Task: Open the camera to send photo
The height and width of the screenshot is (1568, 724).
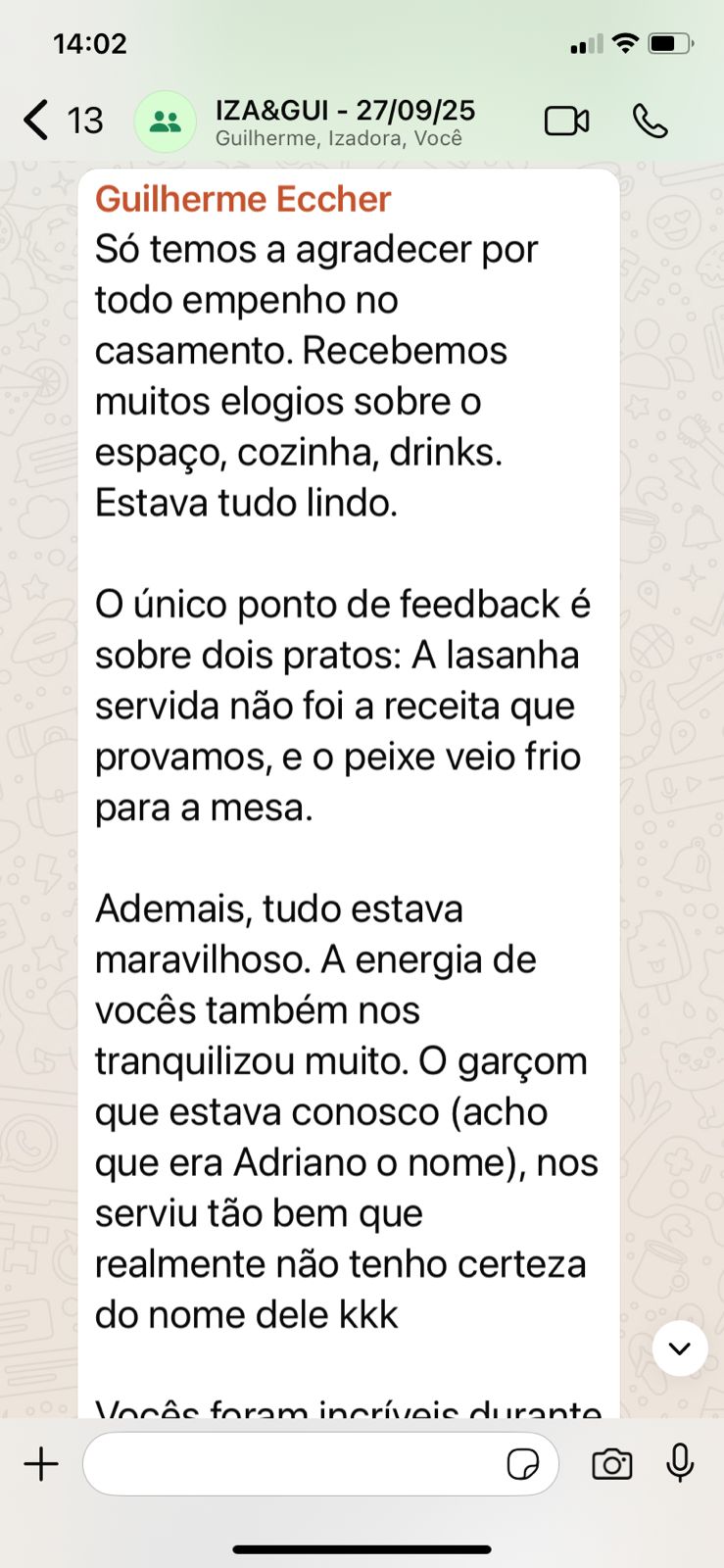Action: [x=612, y=1465]
